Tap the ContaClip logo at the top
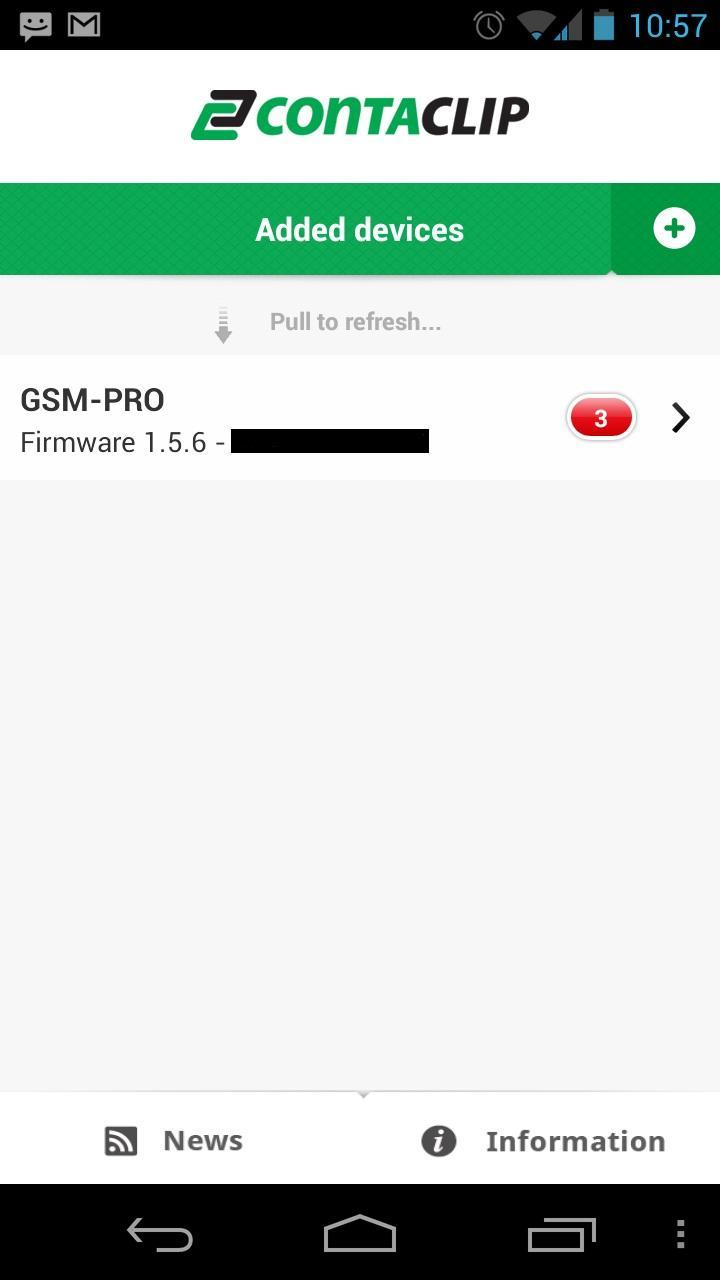720x1280 pixels. click(360, 113)
